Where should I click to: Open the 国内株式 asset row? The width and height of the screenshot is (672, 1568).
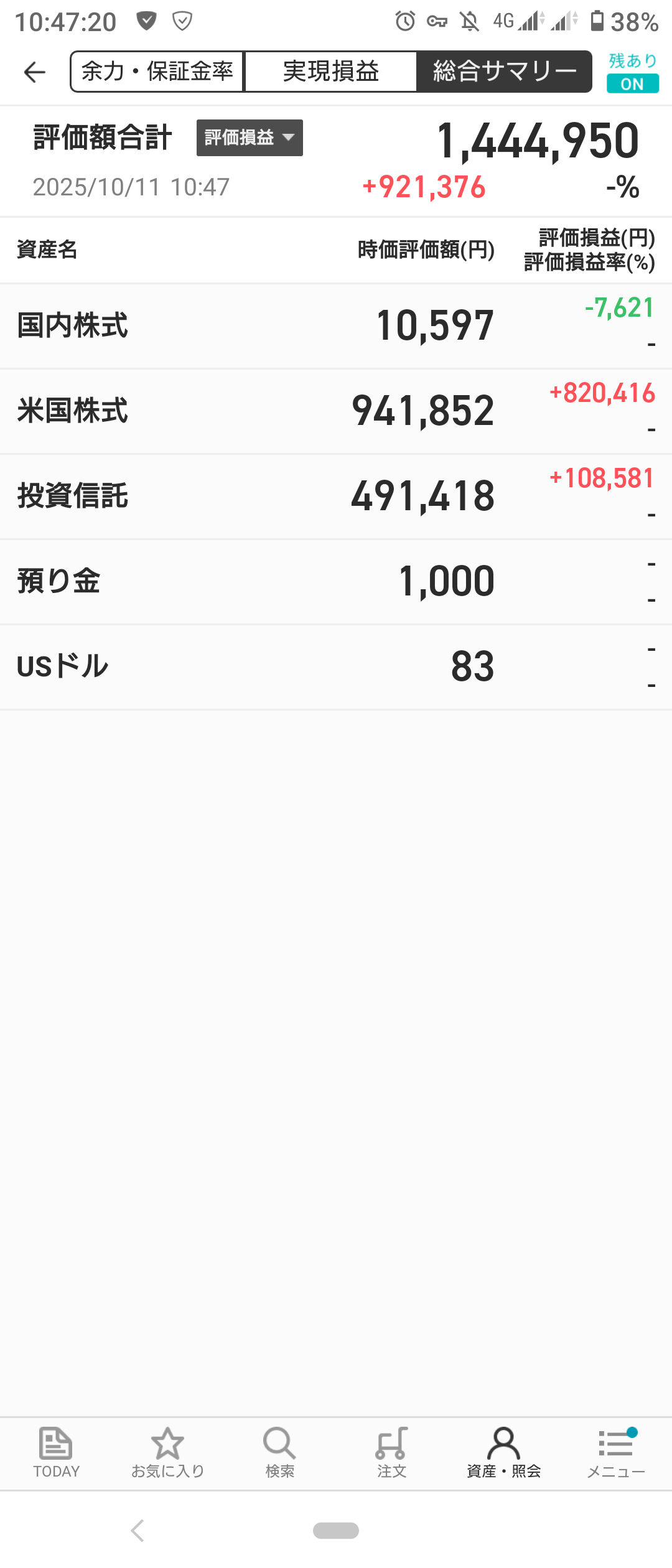(x=336, y=326)
